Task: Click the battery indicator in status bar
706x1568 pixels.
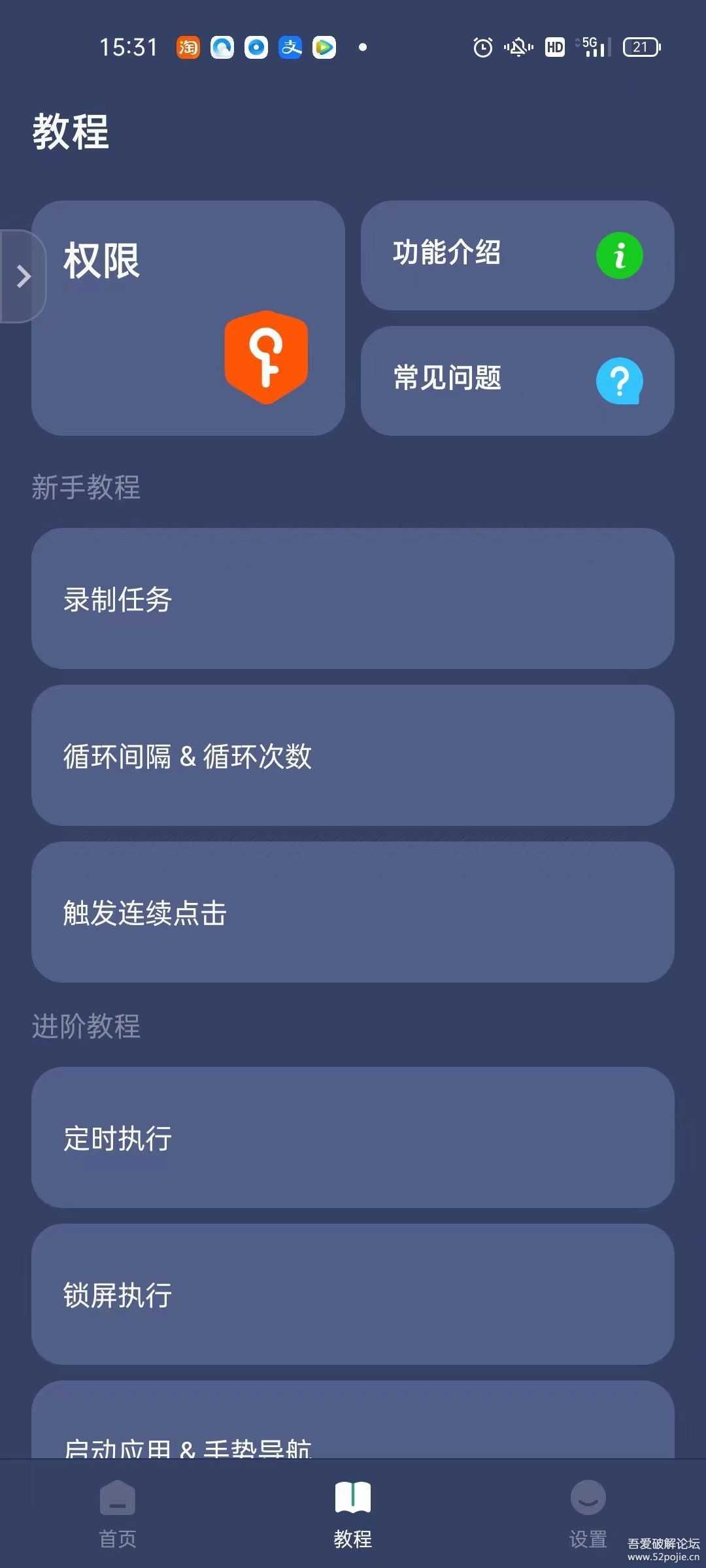Action: point(640,47)
